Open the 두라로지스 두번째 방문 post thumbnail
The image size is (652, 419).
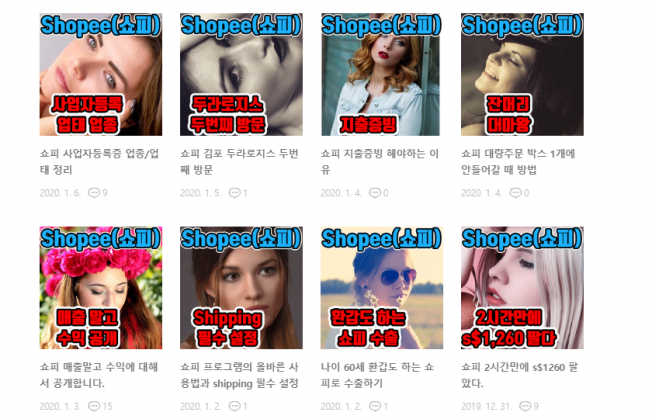click(241, 75)
